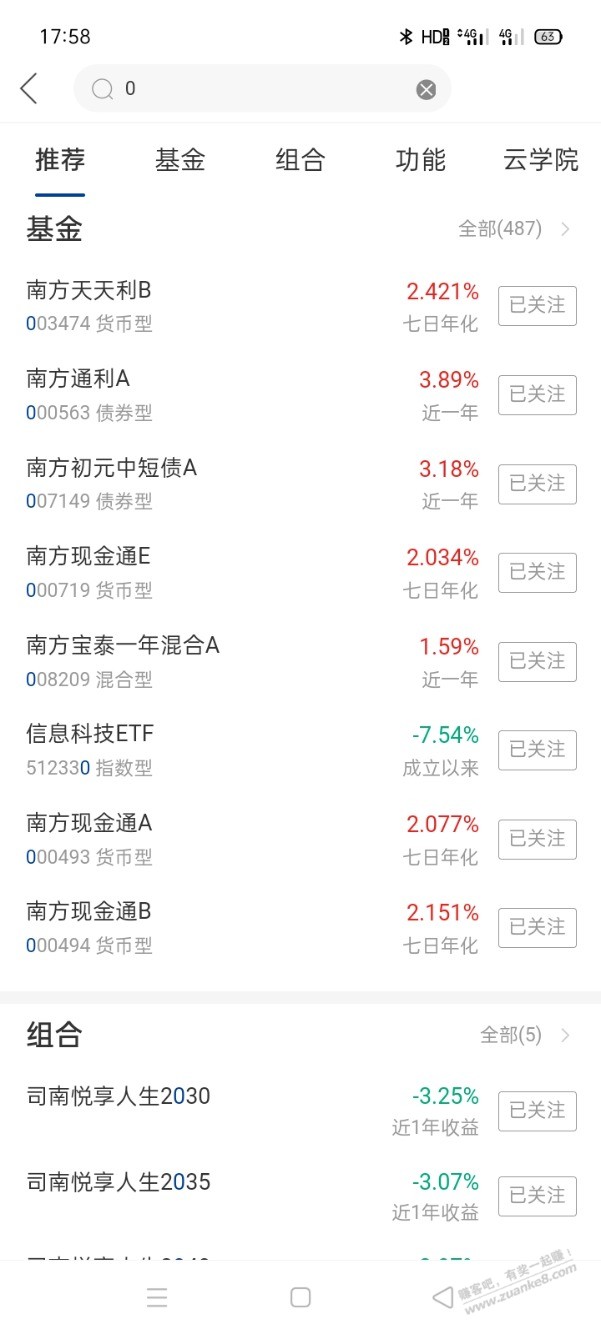The height and width of the screenshot is (1334, 601).
Task: Switch to the 云学院 tab
Action: pyautogui.click(x=540, y=160)
